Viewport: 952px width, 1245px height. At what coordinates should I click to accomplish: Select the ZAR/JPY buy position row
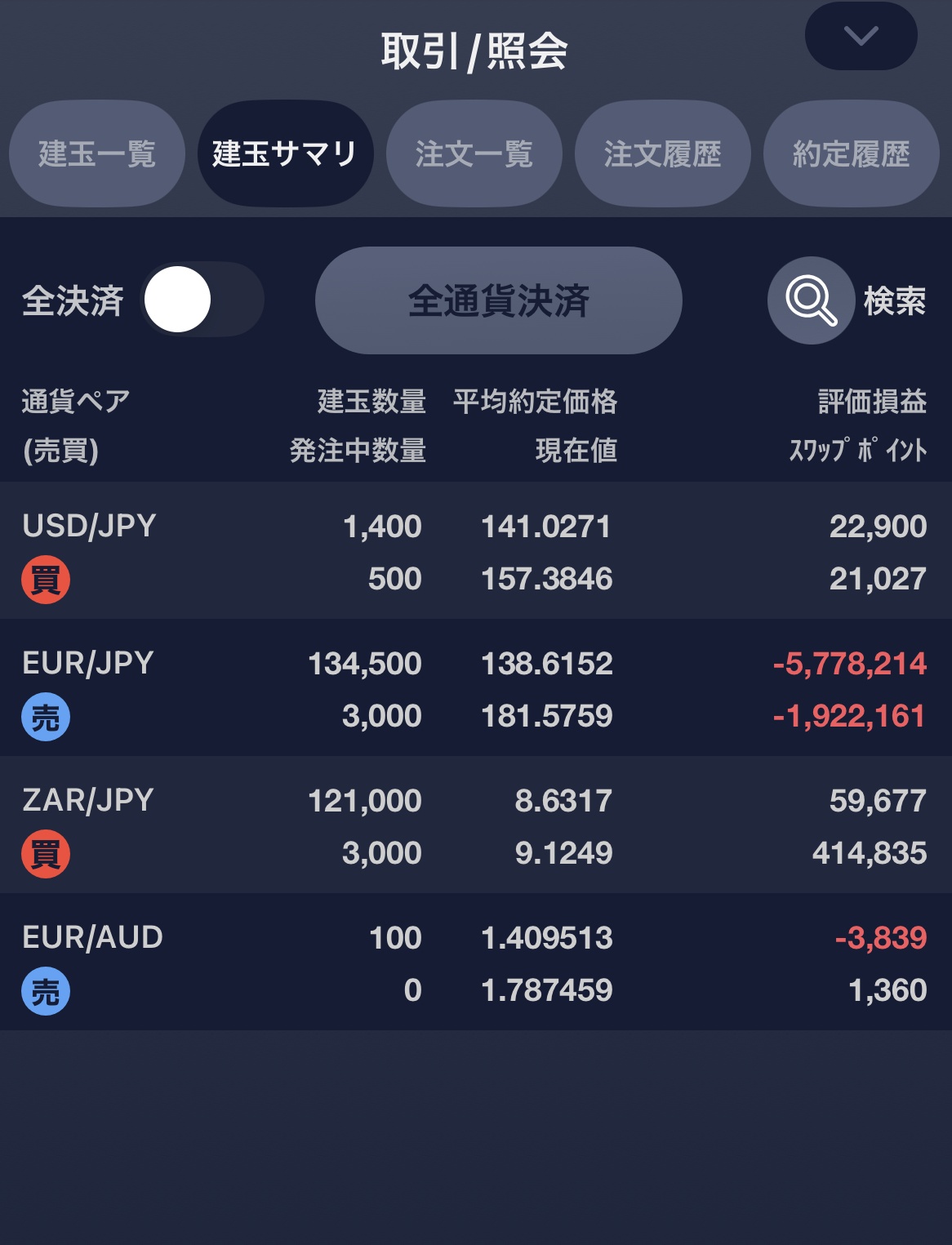coord(475,825)
